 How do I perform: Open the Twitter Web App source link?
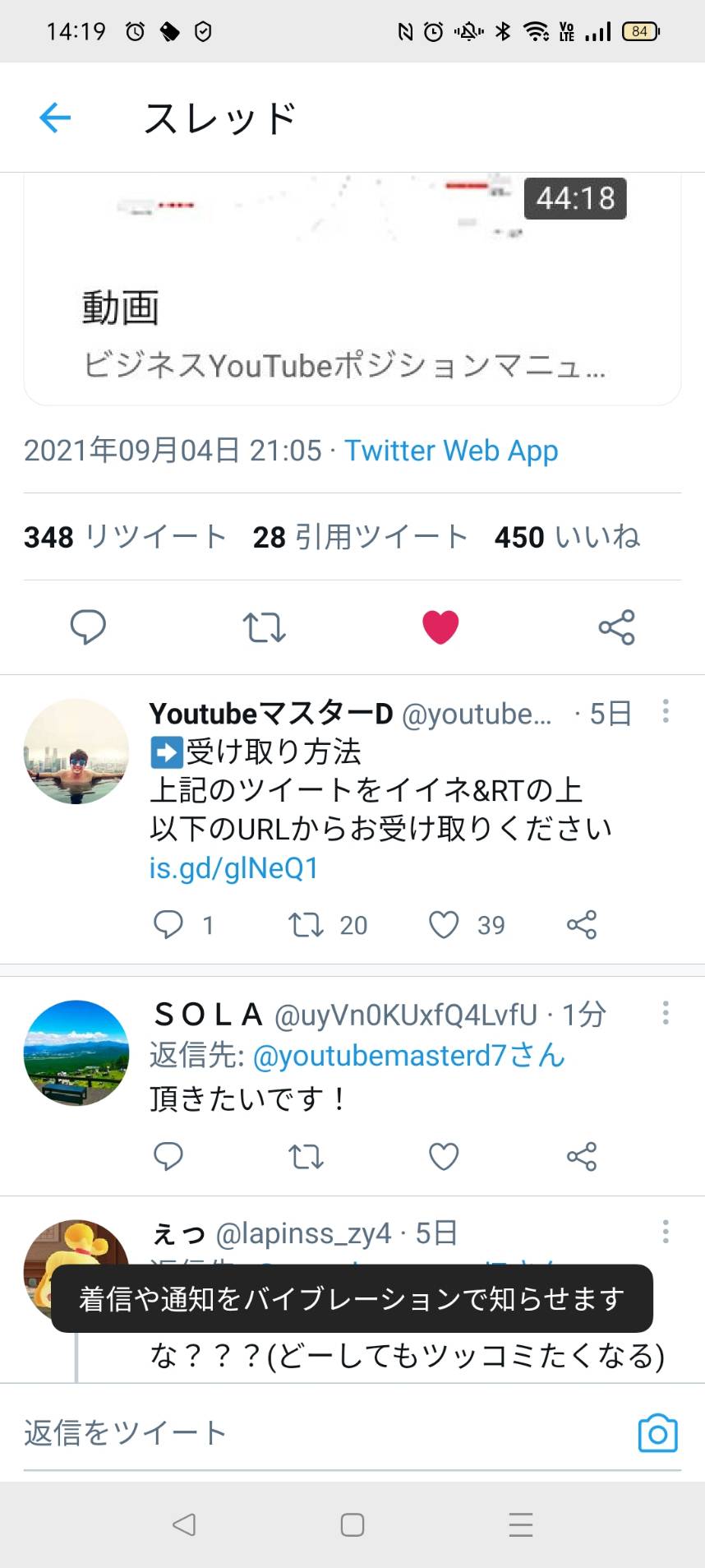(x=451, y=451)
